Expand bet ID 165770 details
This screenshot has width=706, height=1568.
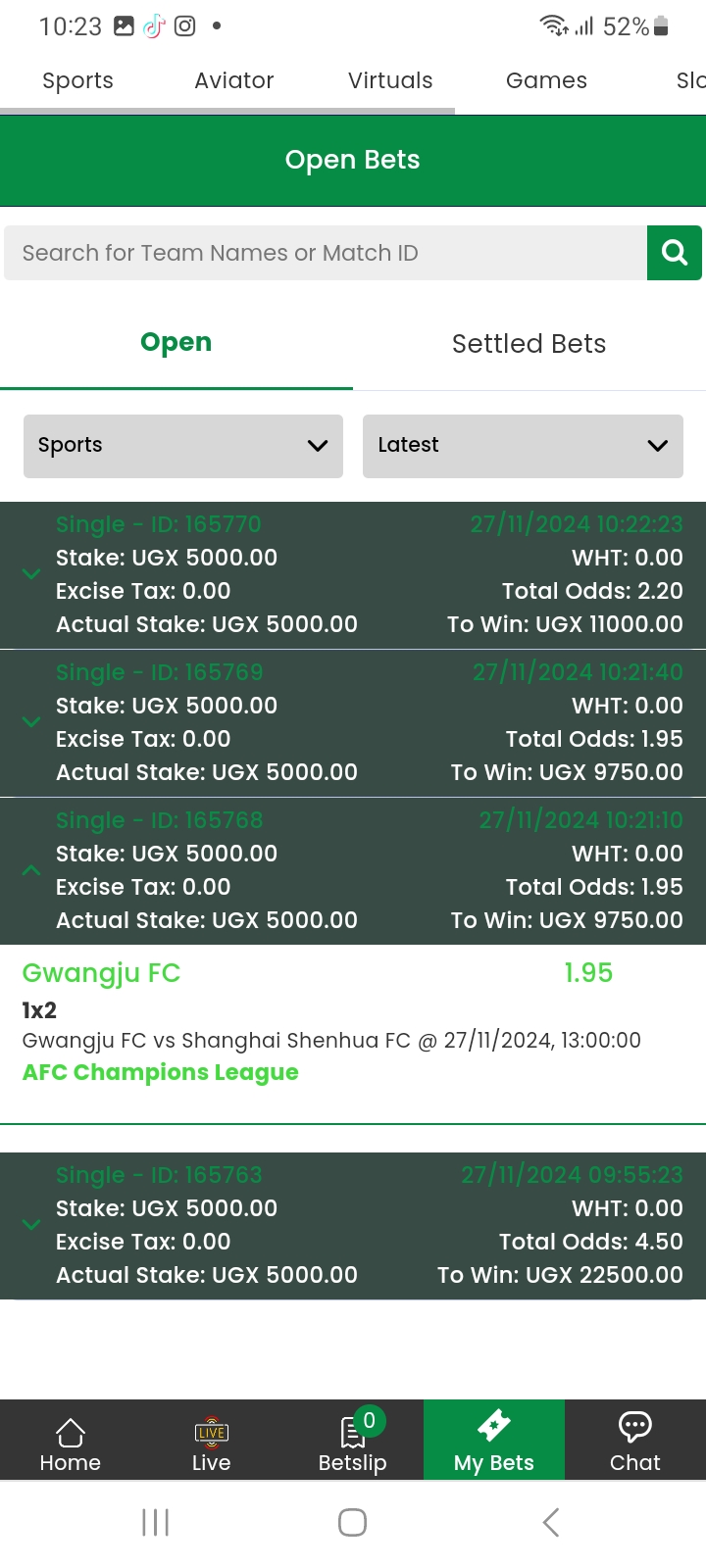(31, 574)
